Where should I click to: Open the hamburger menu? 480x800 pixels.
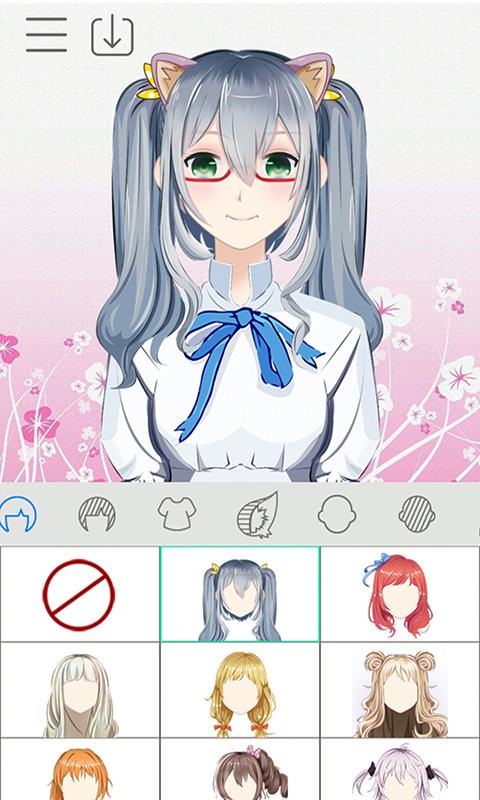pyautogui.click(x=46, y=35)
